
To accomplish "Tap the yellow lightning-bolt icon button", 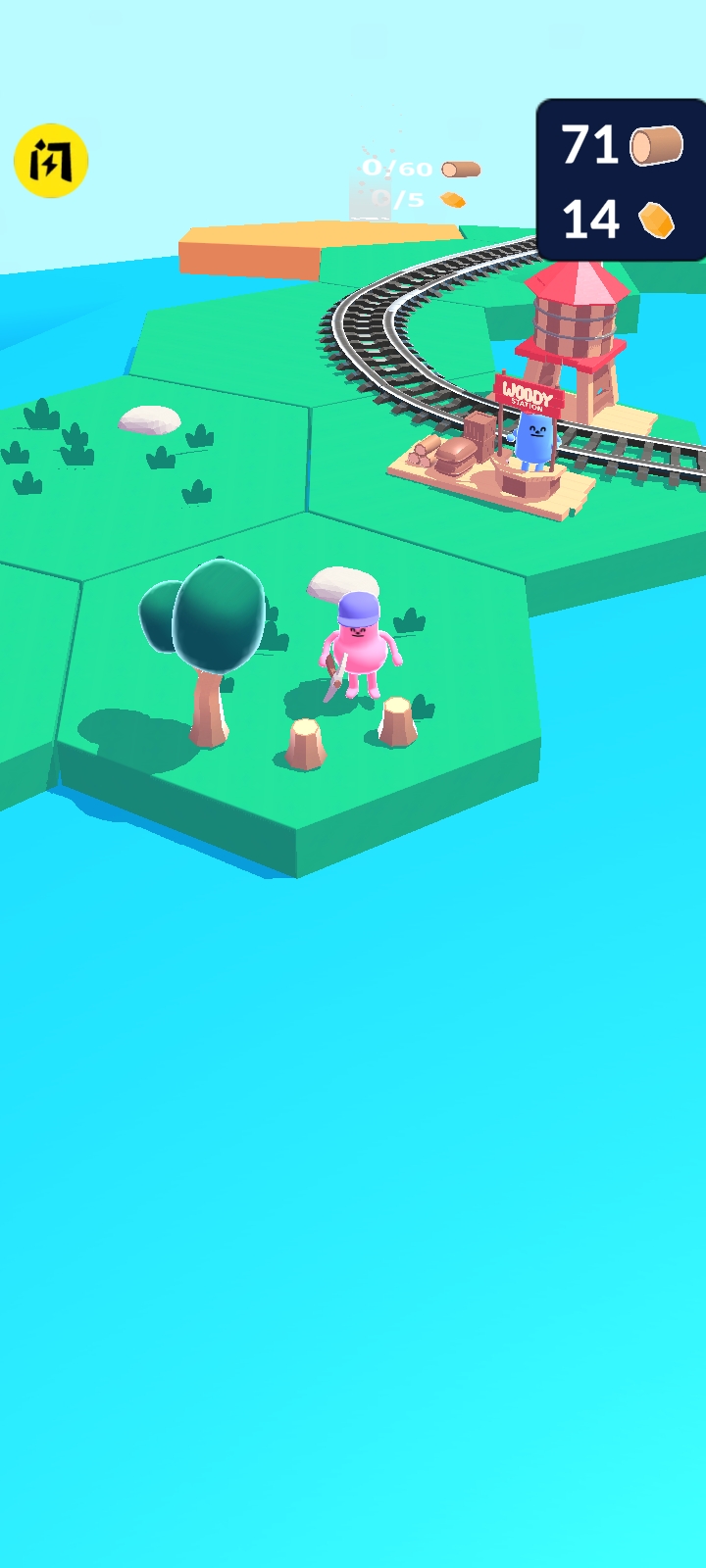I will tap(51, 161).
